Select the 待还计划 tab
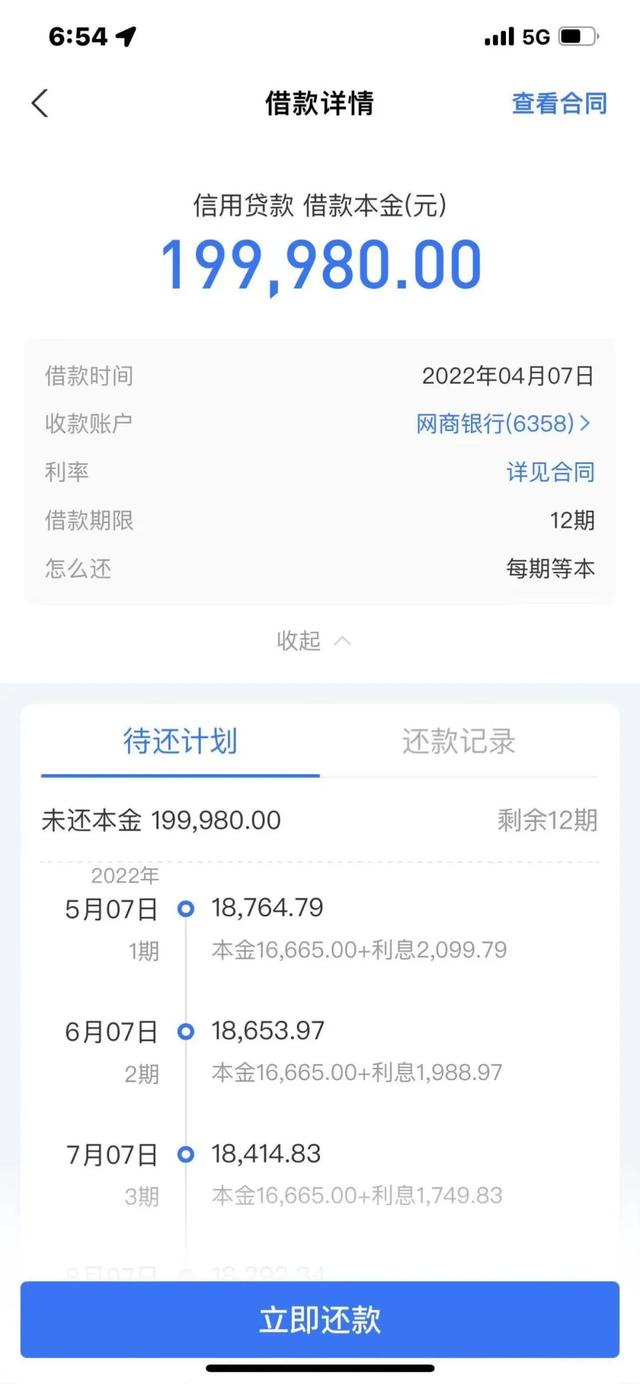 pos(180,741)
